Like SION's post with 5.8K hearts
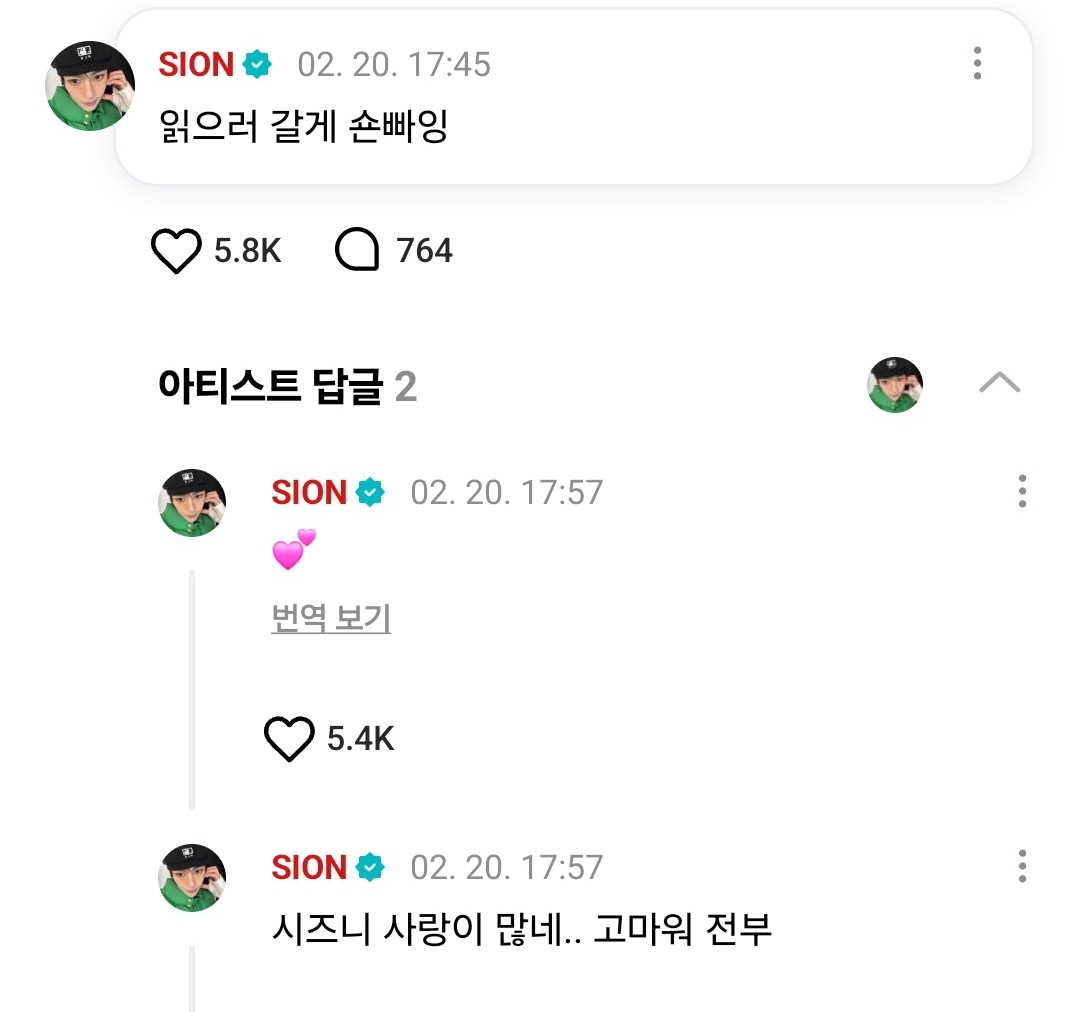This screenshot has height=1012, width=1080. point(177,251)
